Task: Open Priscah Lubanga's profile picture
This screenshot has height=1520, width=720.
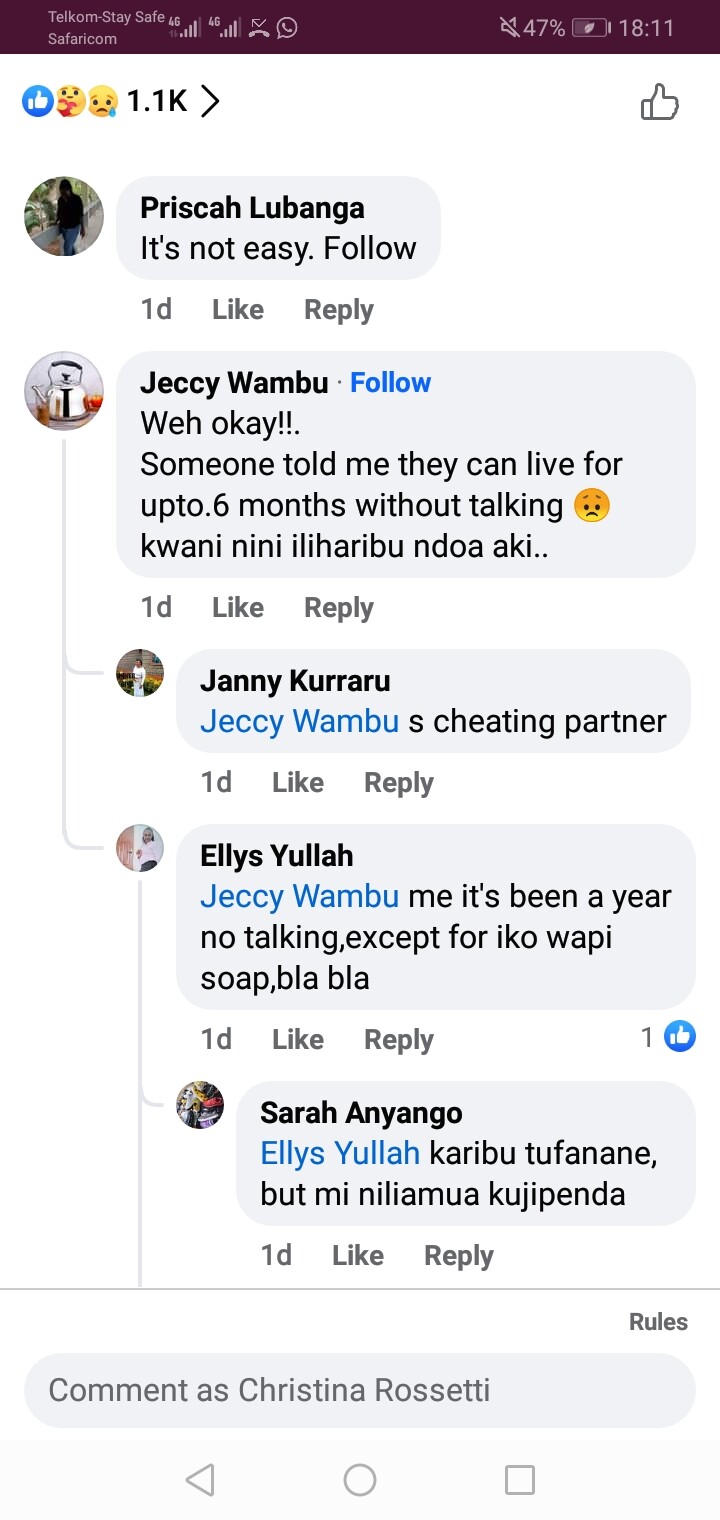Action: (64, 216)
